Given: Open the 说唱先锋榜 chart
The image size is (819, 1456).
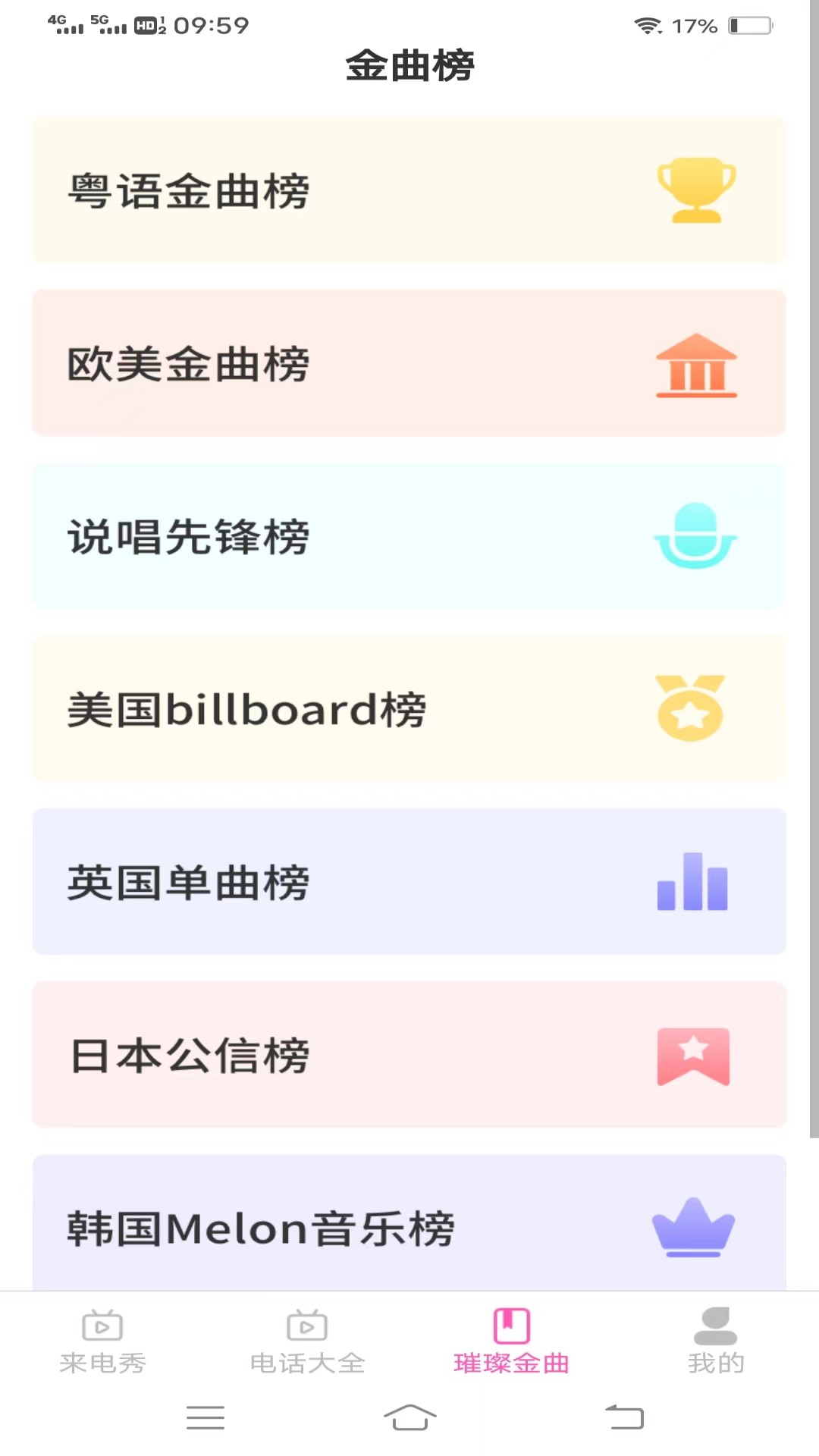Looking at the screenshot, I should tap(409, 535).
